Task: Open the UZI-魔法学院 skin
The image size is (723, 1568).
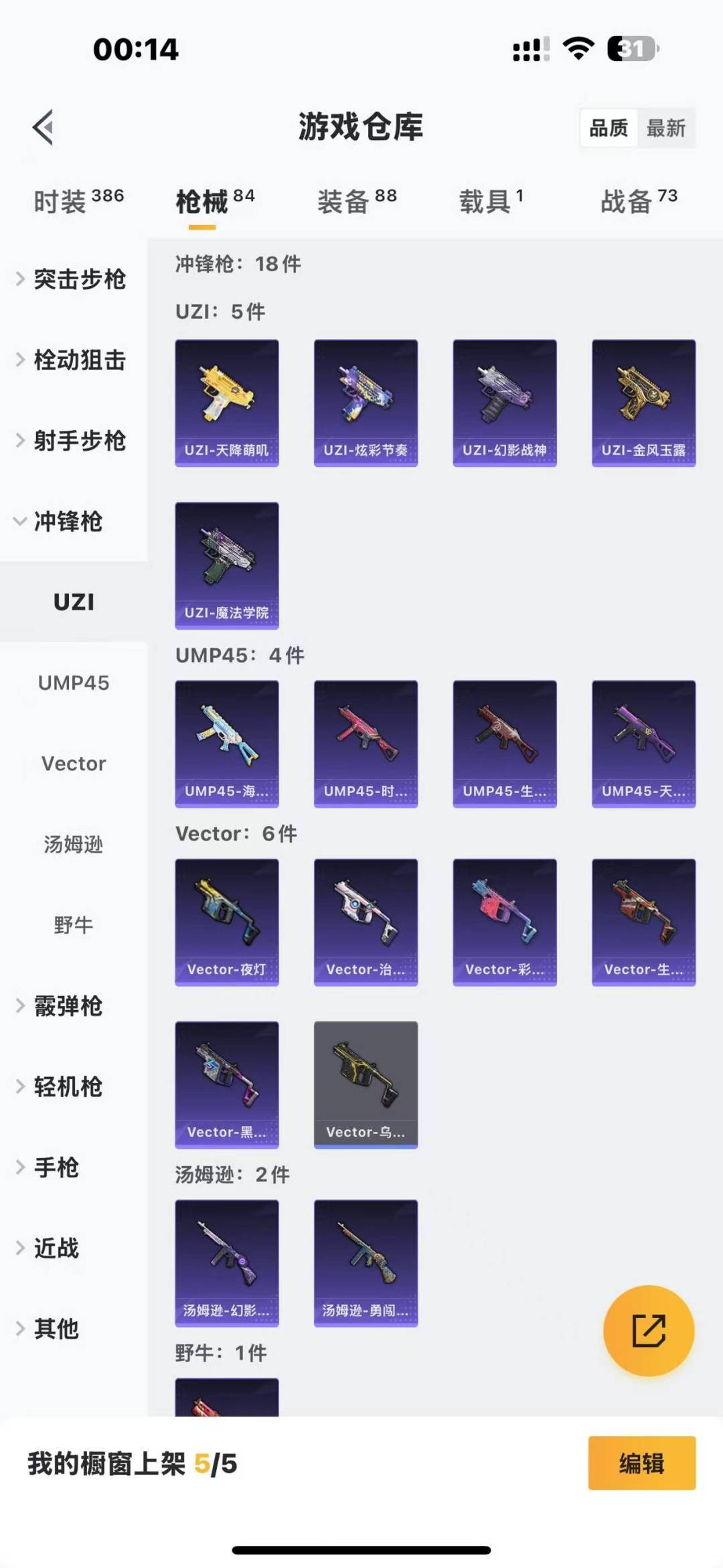Action: pyautogui.click(x=226, y=565)
